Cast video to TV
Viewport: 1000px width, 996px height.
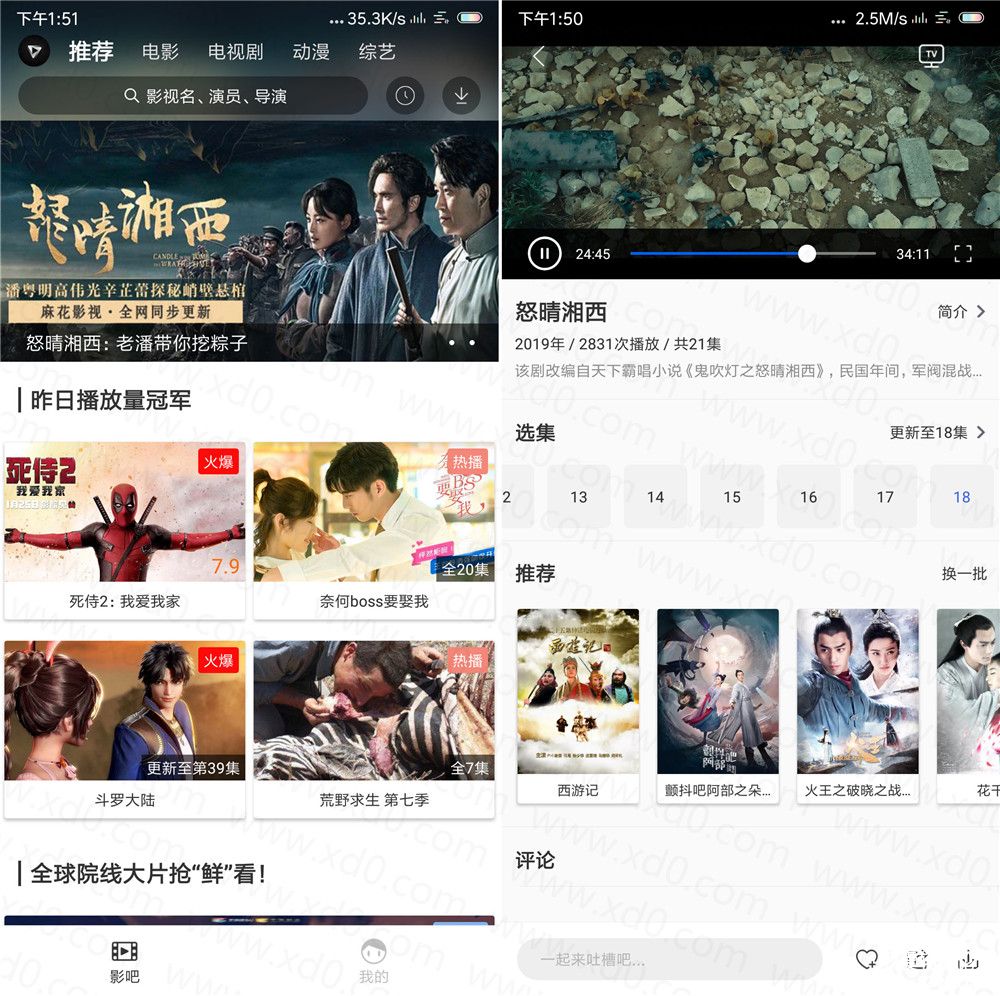(x=931, y=56)
